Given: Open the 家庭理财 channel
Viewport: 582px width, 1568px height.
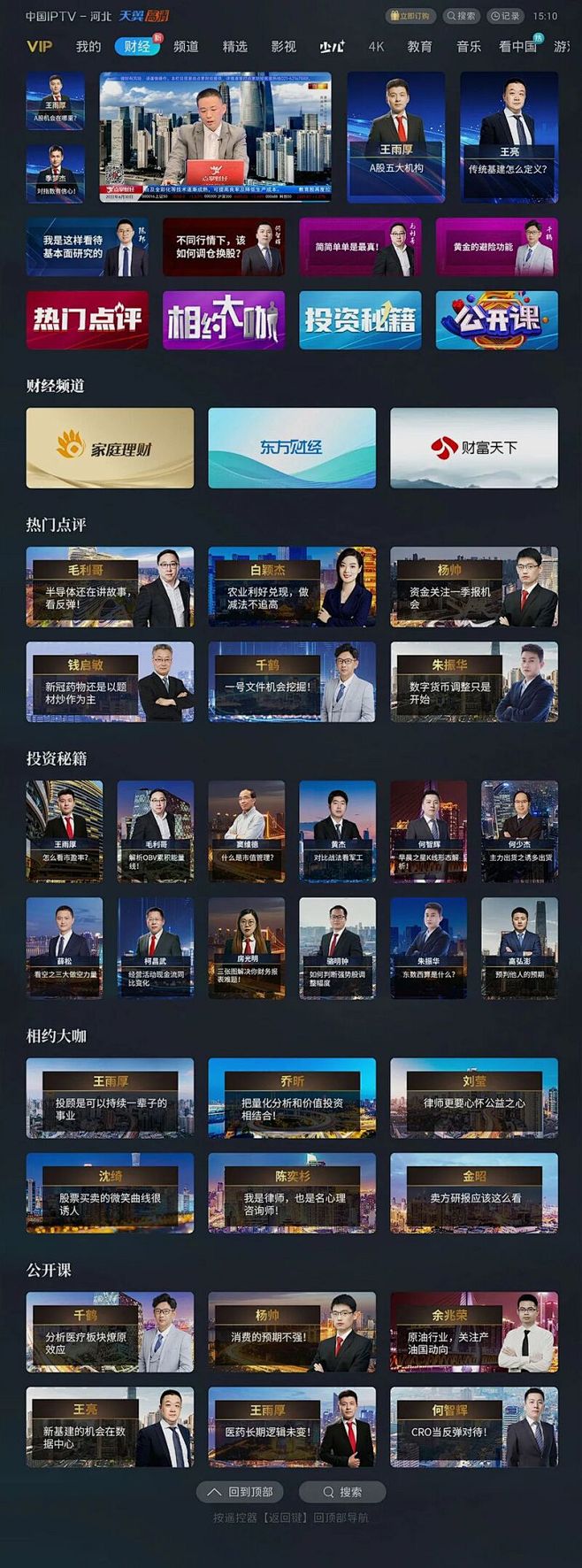Looking at the screenshot, I should [x=110, y=448].
